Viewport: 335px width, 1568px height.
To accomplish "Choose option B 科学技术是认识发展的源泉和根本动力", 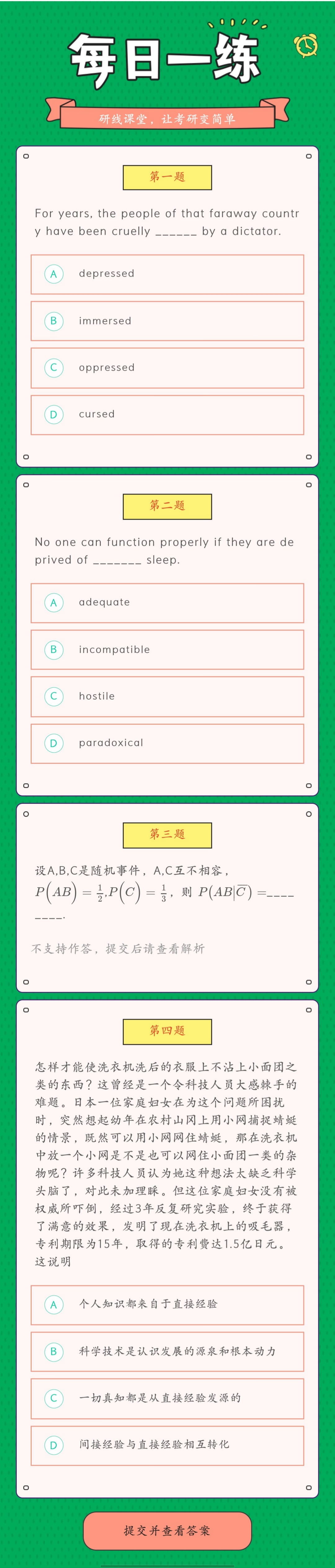I will [167, 1351].
